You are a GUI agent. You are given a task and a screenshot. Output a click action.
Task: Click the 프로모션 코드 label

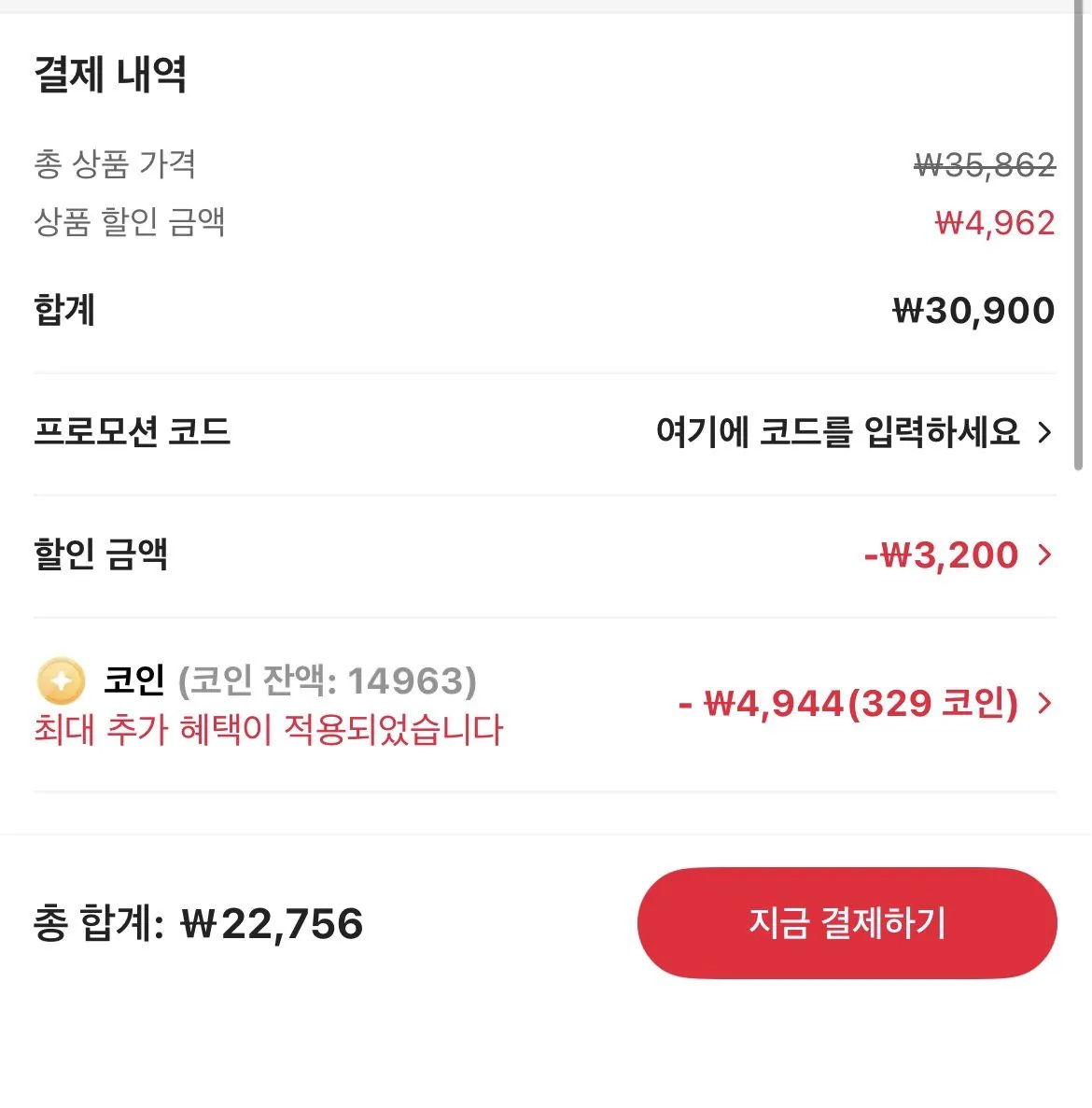[x=133, y=432]
